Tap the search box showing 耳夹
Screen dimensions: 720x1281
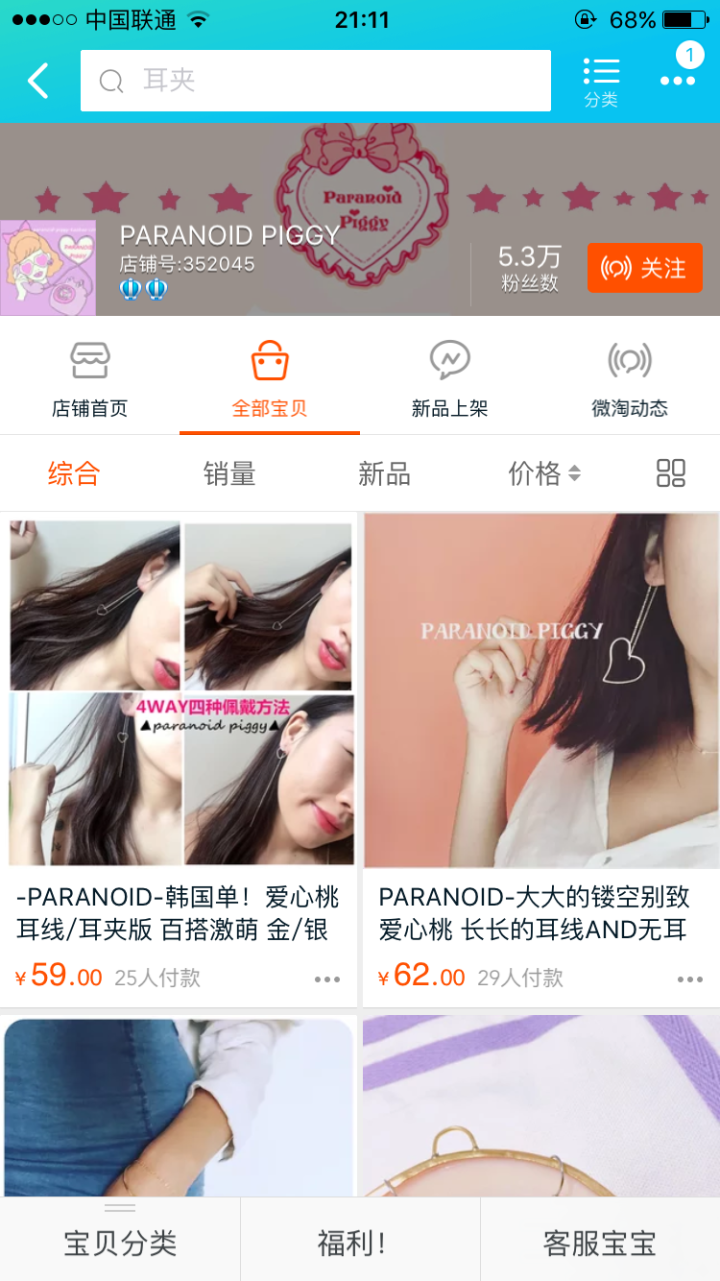(315, 81)
